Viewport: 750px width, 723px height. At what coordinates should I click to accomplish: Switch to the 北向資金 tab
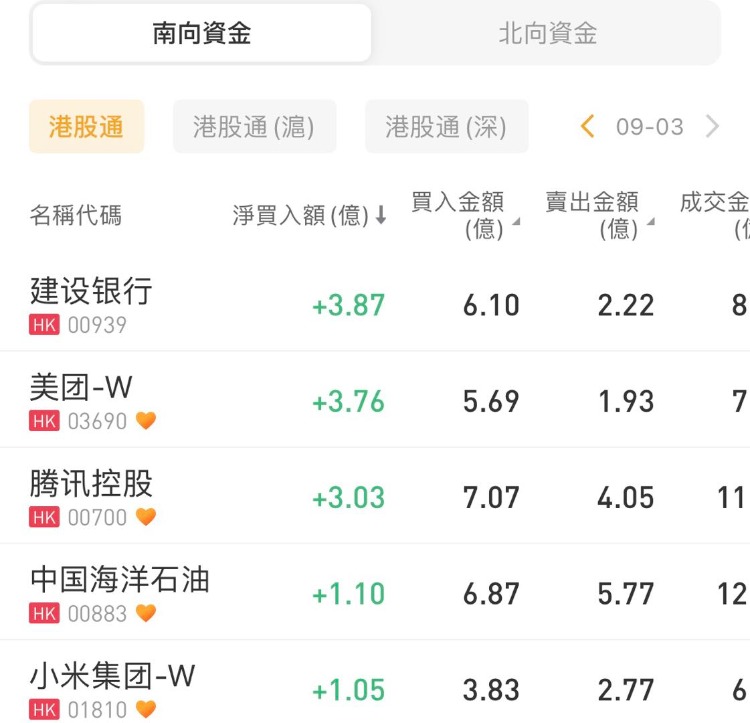547,33
